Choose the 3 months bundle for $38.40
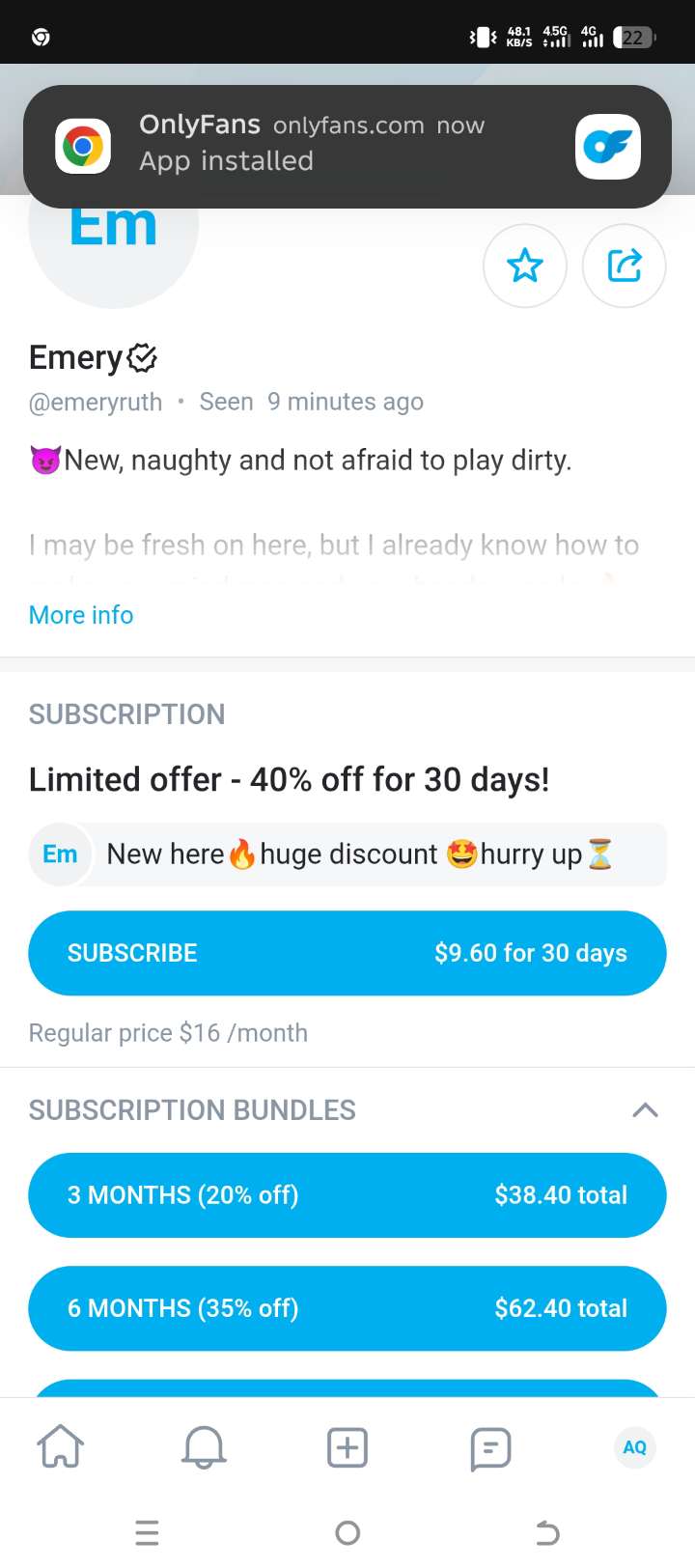Screen dimensions: 695x1568 pyautogui.click(x=347, y=1195)
